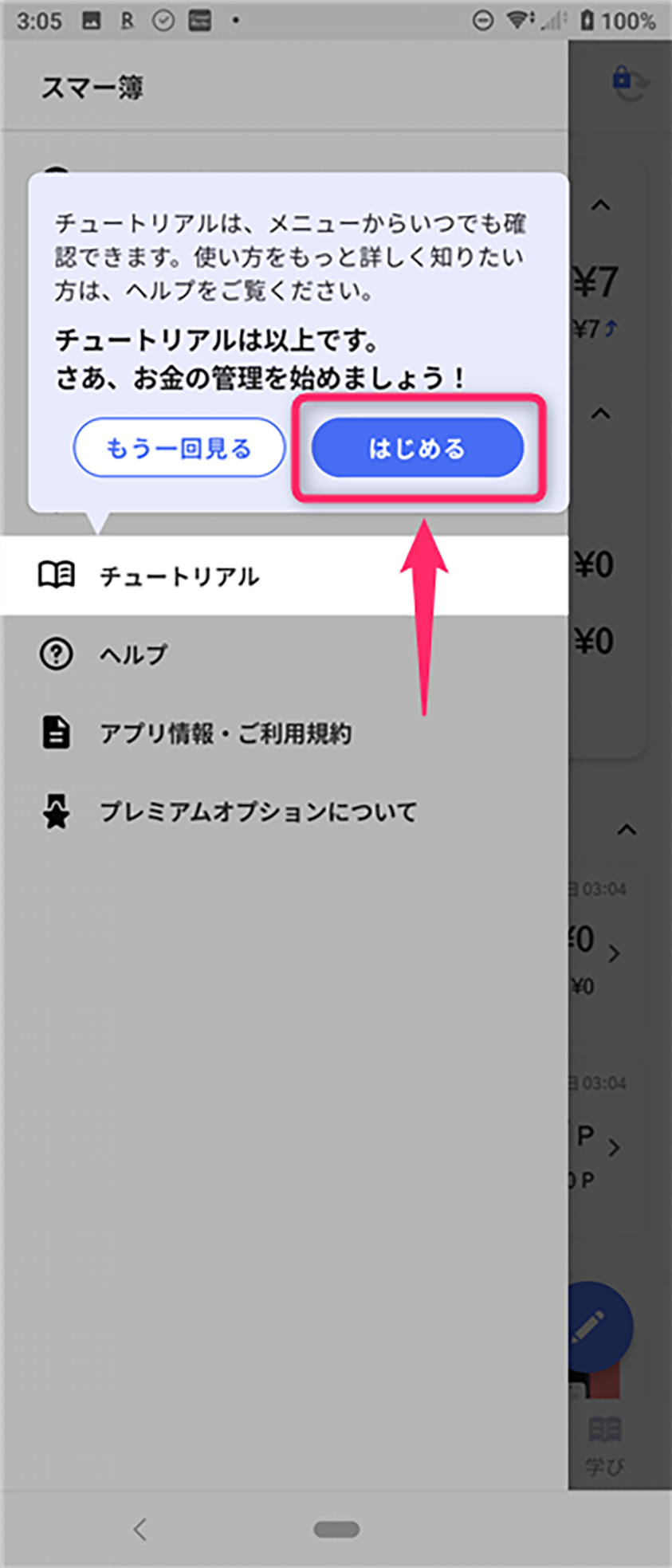Open the チュートリアル menu item
Image resolution: width=672 pixels, height=1568 pixels.
pyautogui.click(x=179, y=576)
